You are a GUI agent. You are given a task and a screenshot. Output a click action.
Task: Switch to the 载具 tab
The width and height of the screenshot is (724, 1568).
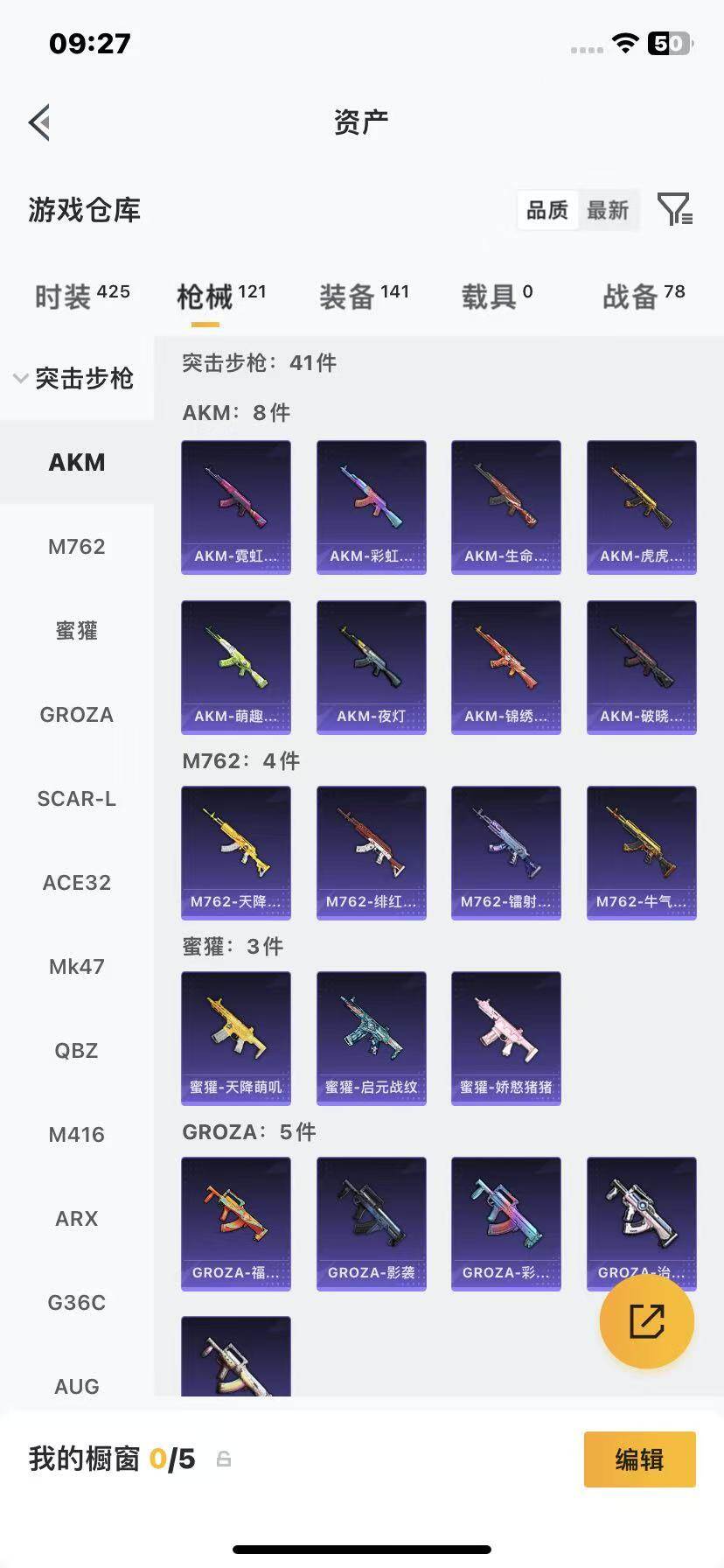pyautogui.click(x=497, y=297)
